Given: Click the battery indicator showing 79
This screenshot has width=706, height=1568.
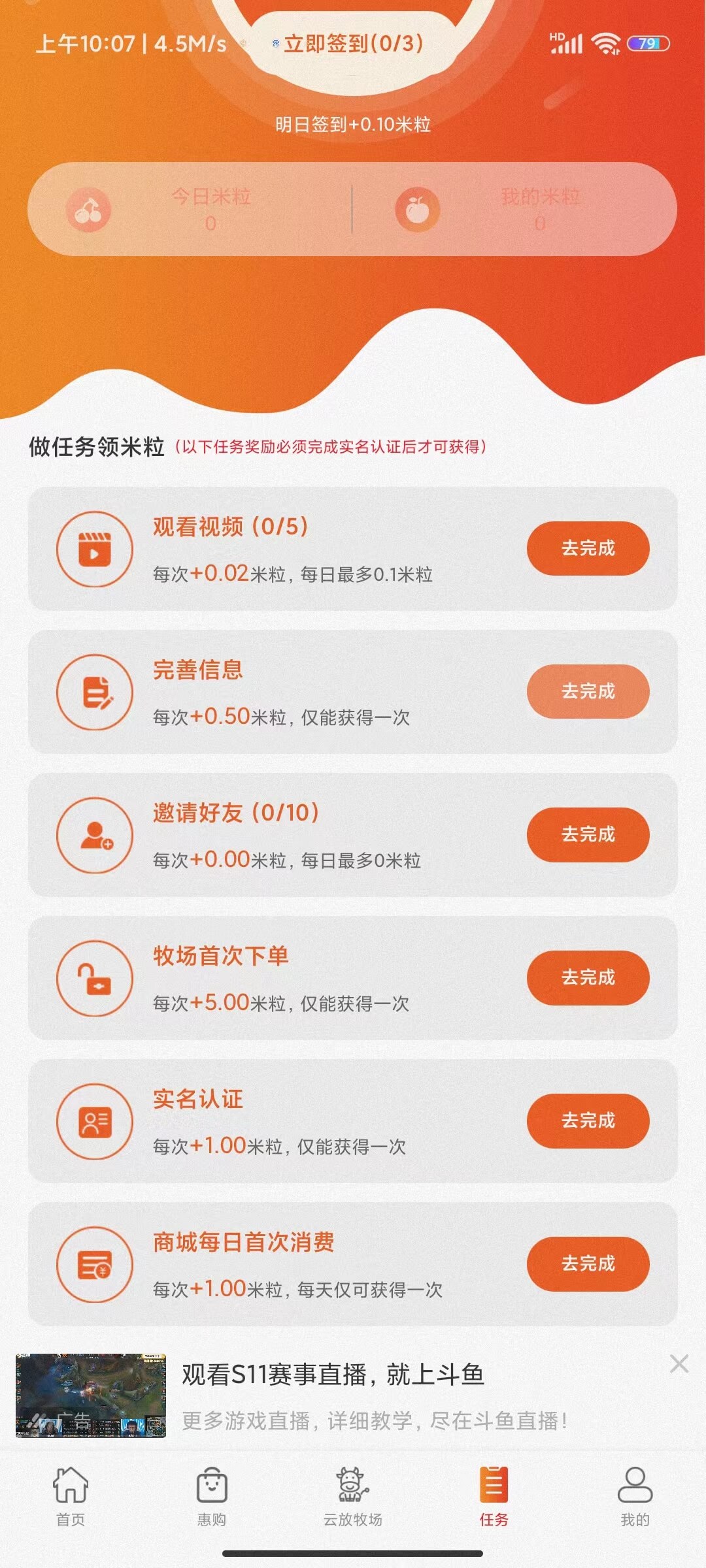Looking at the screenshot, I should click(648, 42).
